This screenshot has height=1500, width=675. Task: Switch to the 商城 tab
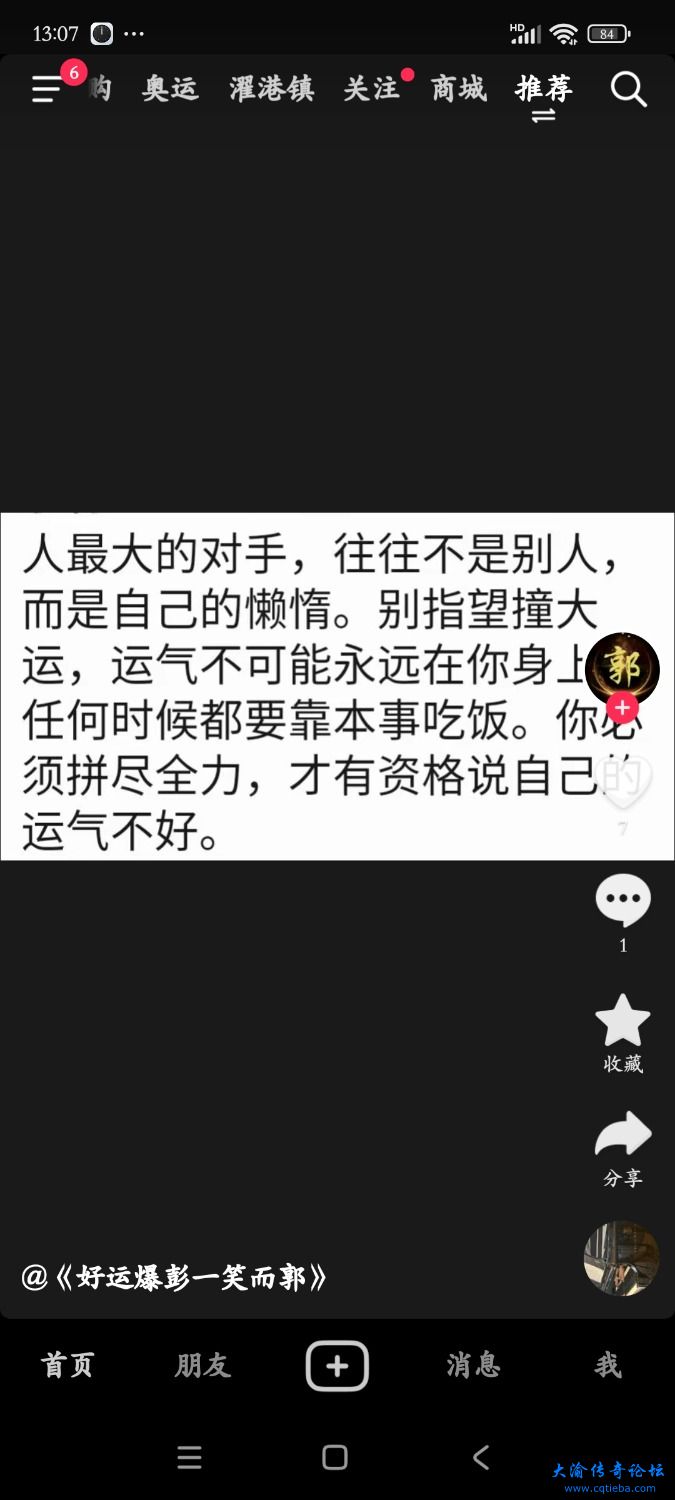click(458, 89)
